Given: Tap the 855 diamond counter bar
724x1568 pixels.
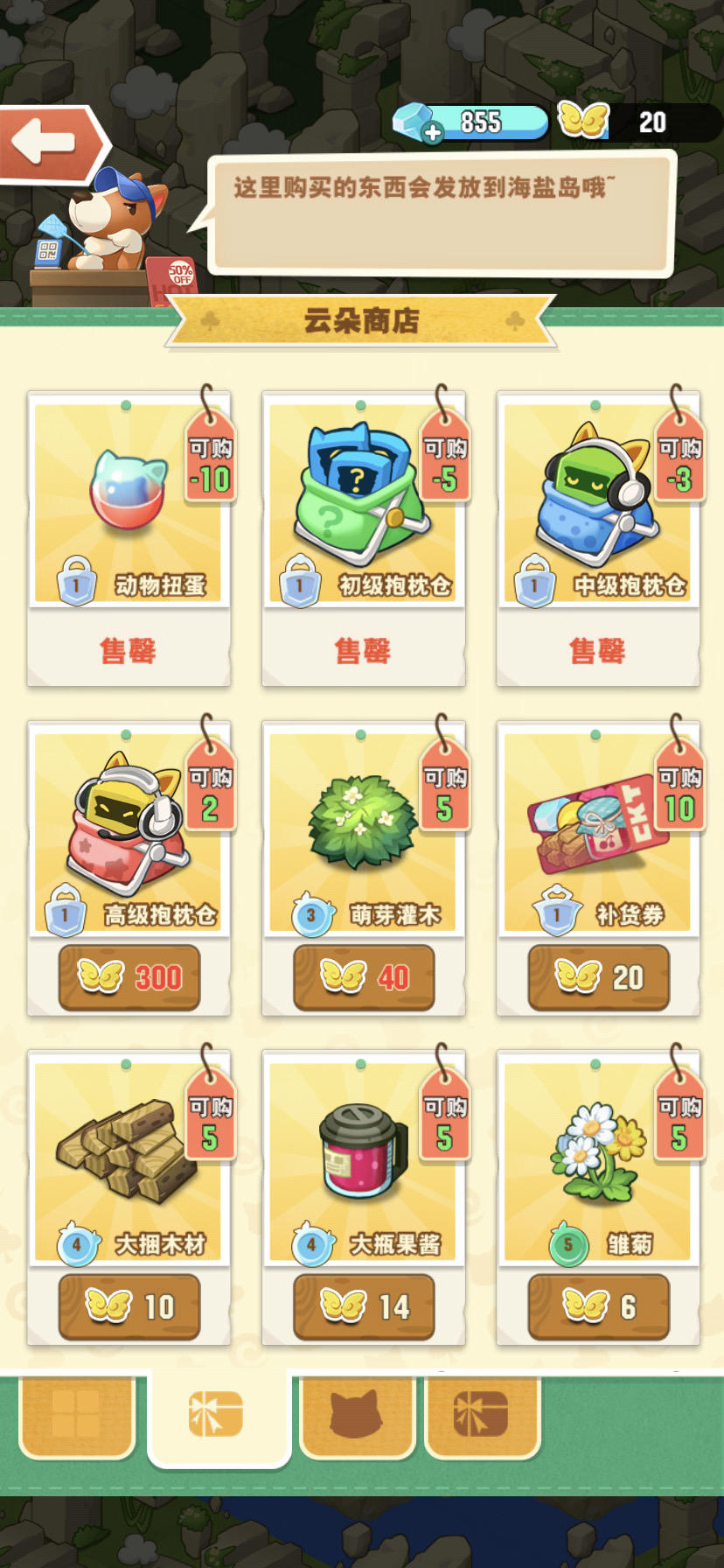Looking at the screenshot, I should pos(485,122).
